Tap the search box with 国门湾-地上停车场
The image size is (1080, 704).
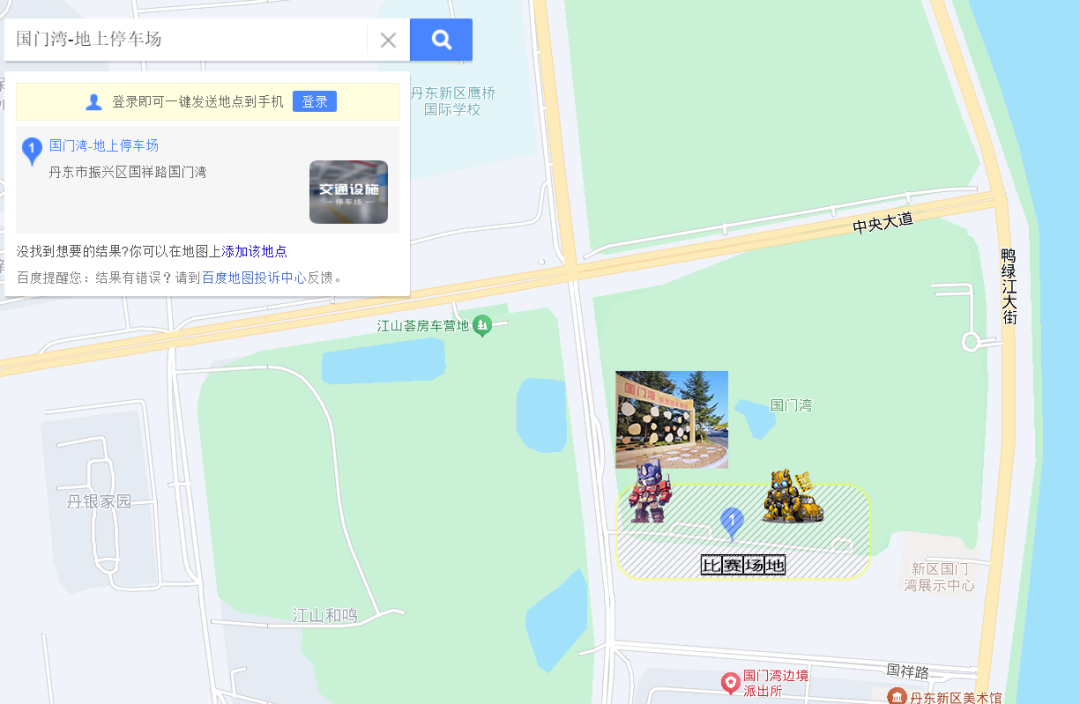tap(190, 40)
